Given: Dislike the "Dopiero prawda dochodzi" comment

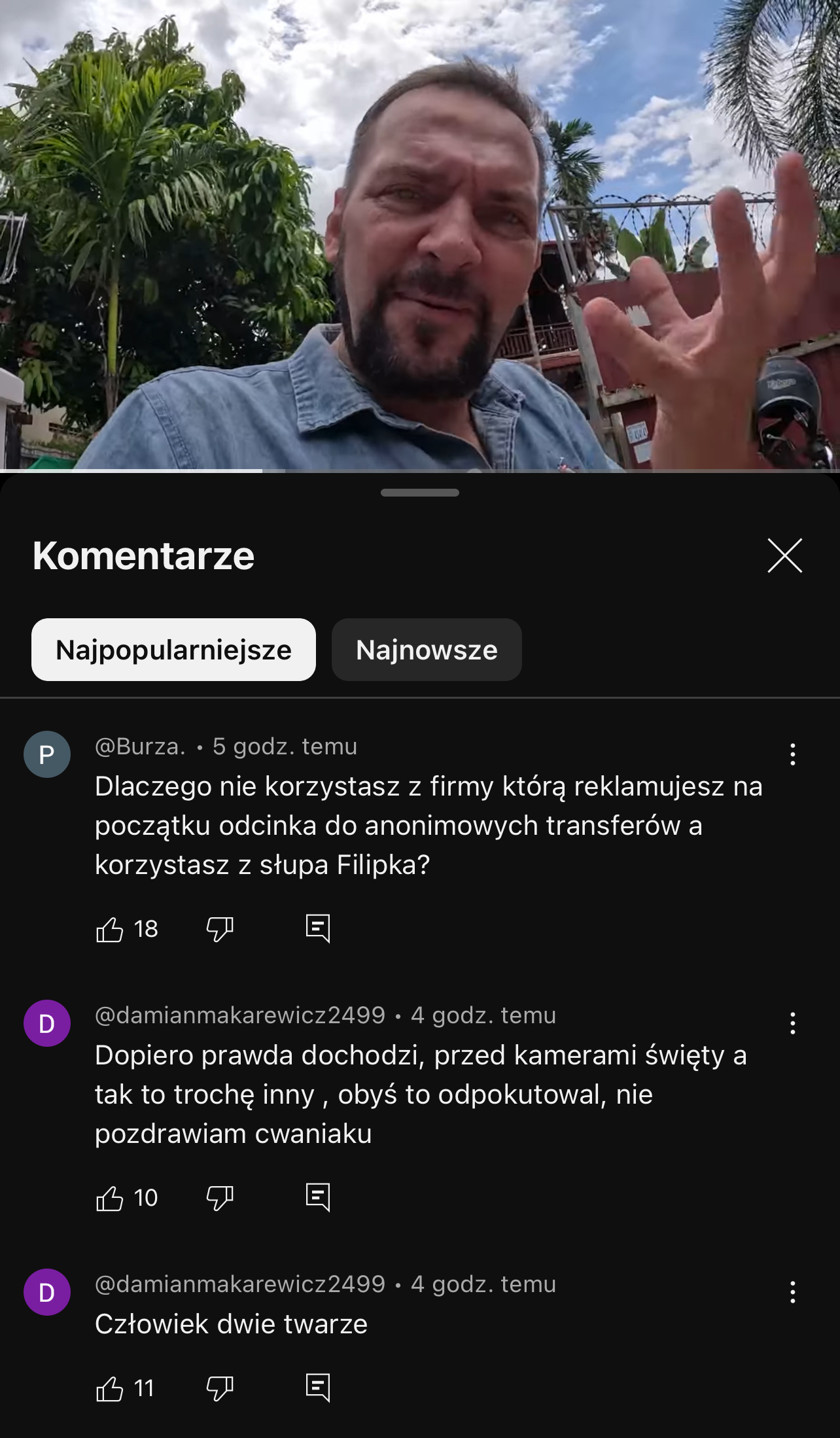Looking at the screenshot, I should click(220, 1198).
